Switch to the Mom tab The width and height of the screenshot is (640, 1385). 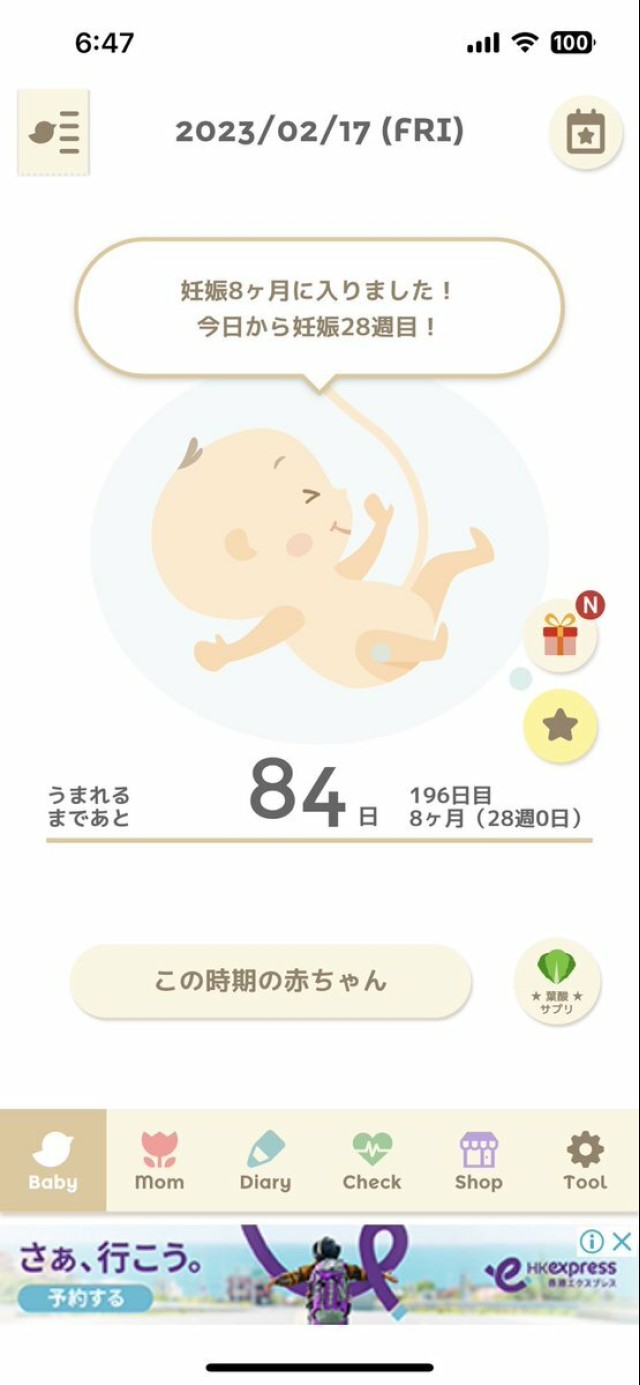pyautogui.click(x=159, y=1161)
